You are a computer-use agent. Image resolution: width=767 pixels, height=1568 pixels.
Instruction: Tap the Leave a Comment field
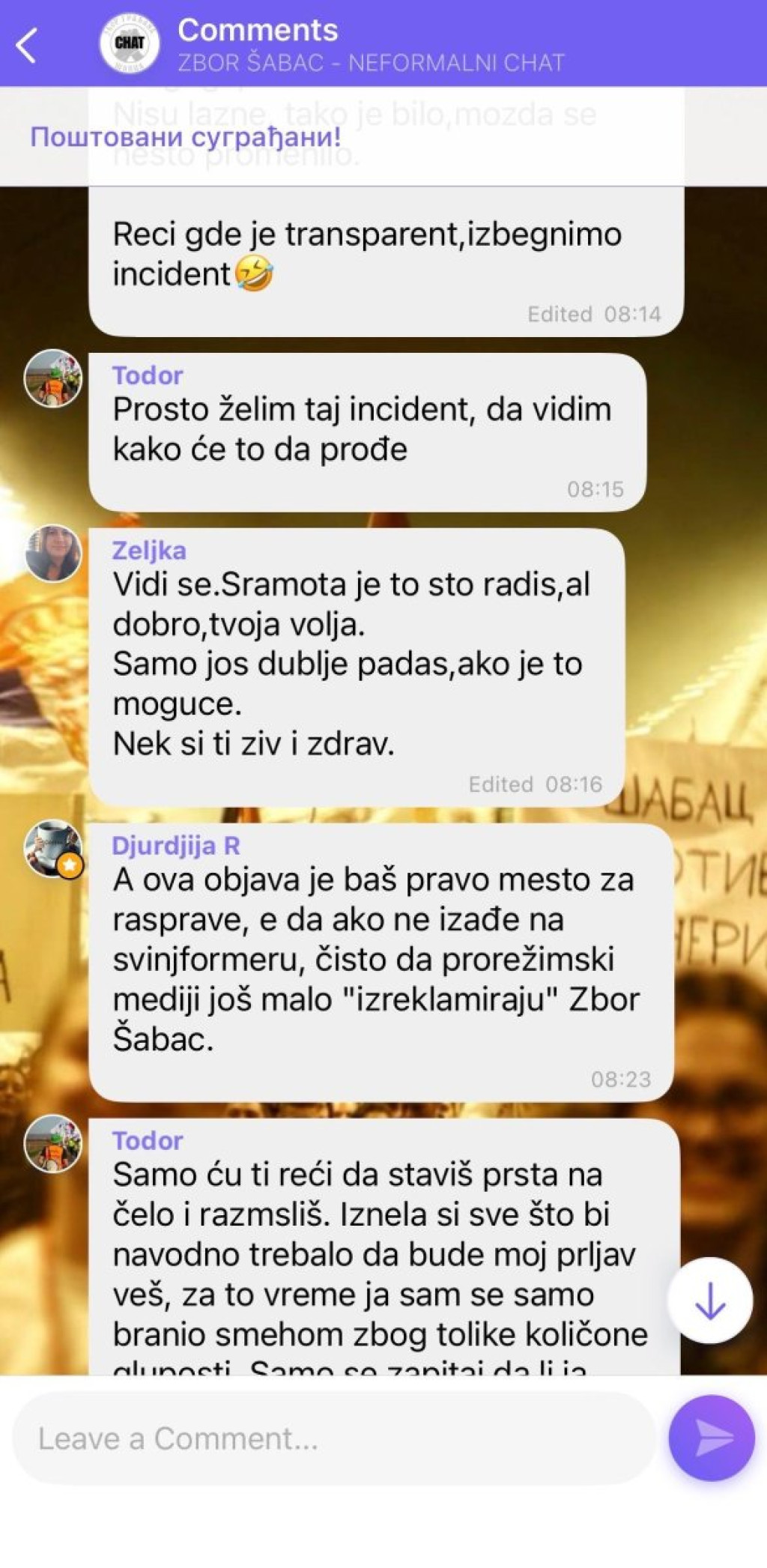[x=333, y=1438]
